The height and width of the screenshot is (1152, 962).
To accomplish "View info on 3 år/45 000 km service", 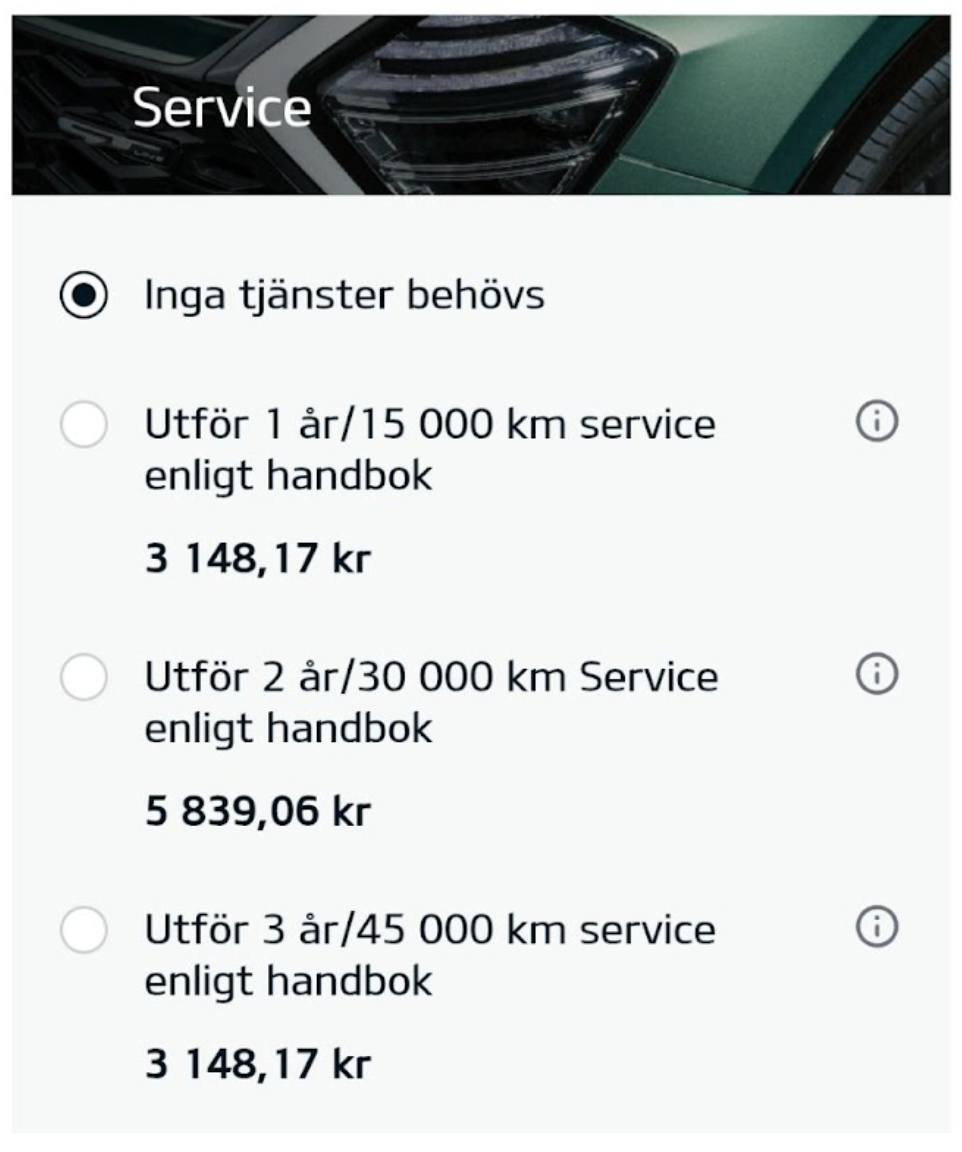I will pyautogui.click(x=878, y=928).
